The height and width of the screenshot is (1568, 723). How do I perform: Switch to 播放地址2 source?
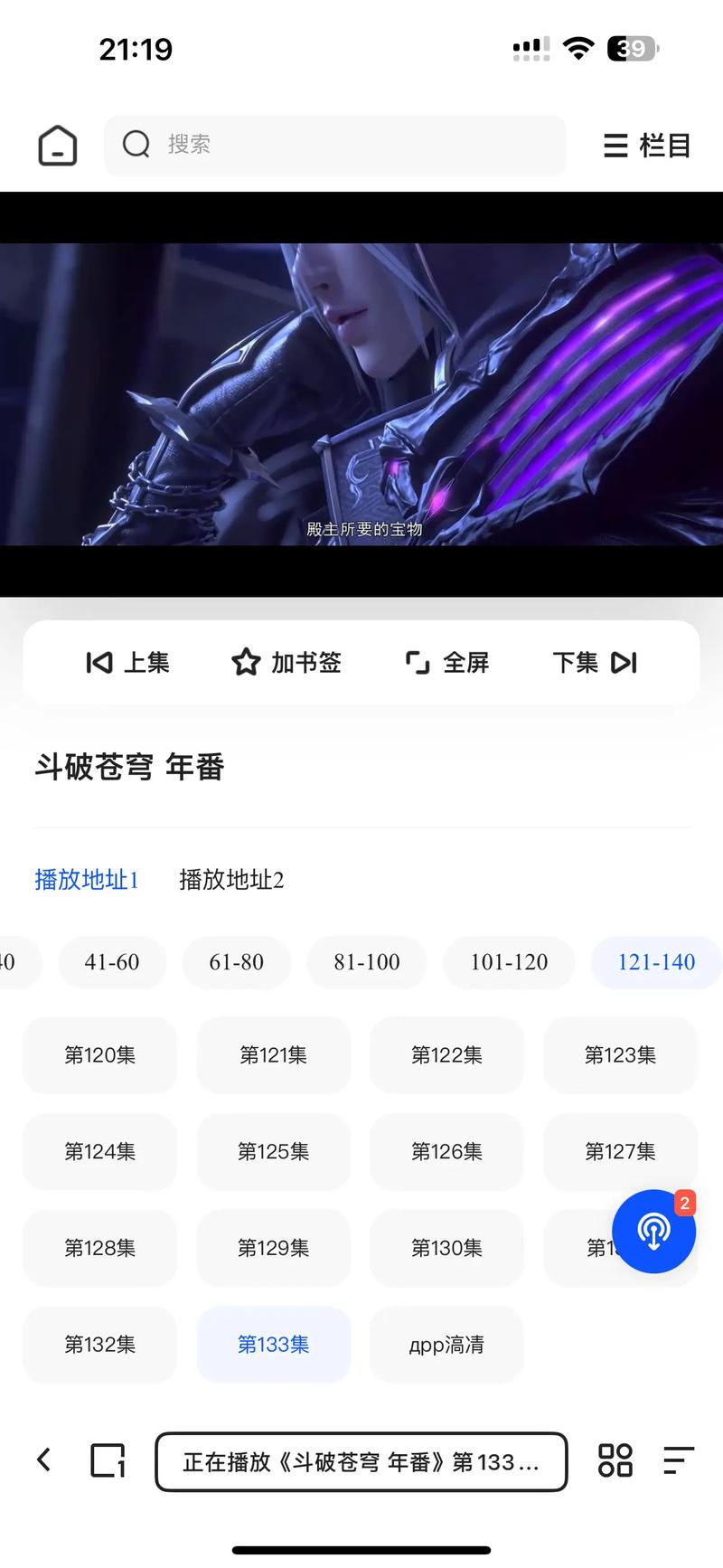click(x=231, y=880)
